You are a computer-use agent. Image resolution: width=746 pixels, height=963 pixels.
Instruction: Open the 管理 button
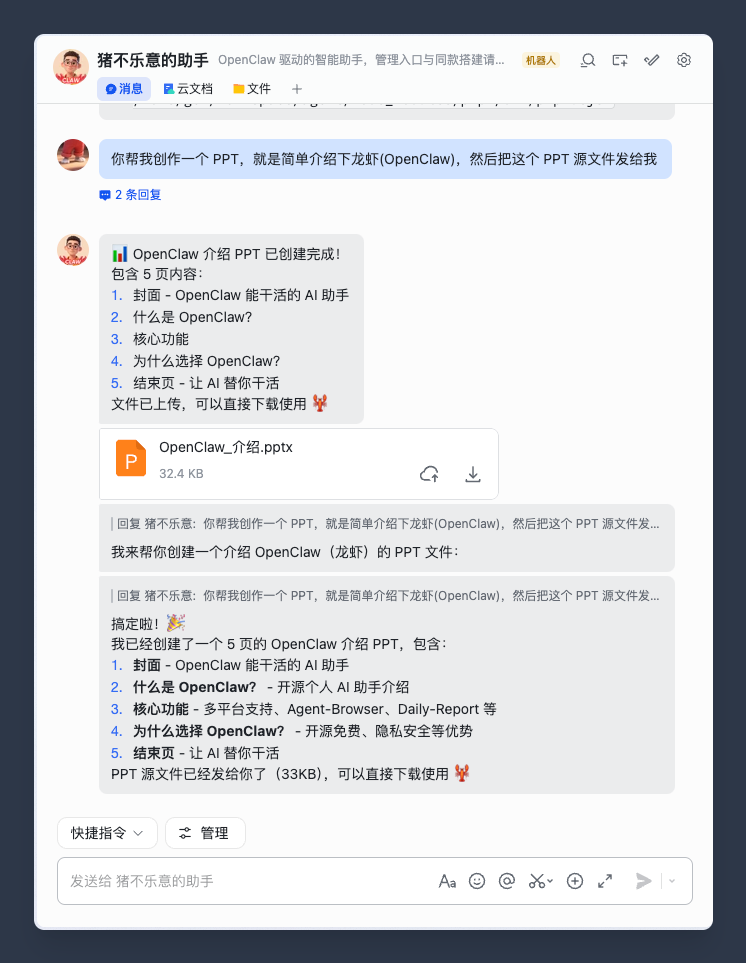pyautogui.click(x=205, y=833)
